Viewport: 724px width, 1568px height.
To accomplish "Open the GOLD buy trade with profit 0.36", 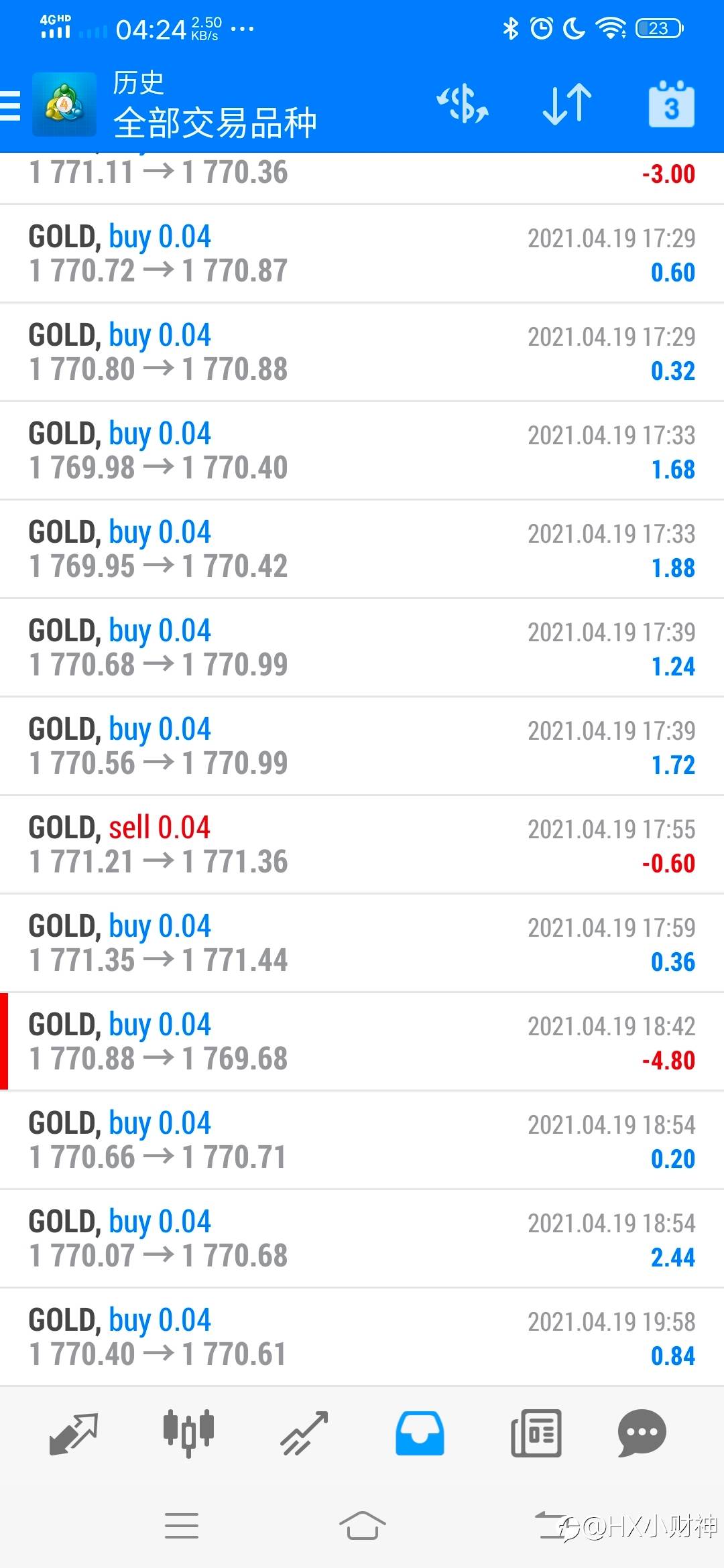I will tap(362, 943).
